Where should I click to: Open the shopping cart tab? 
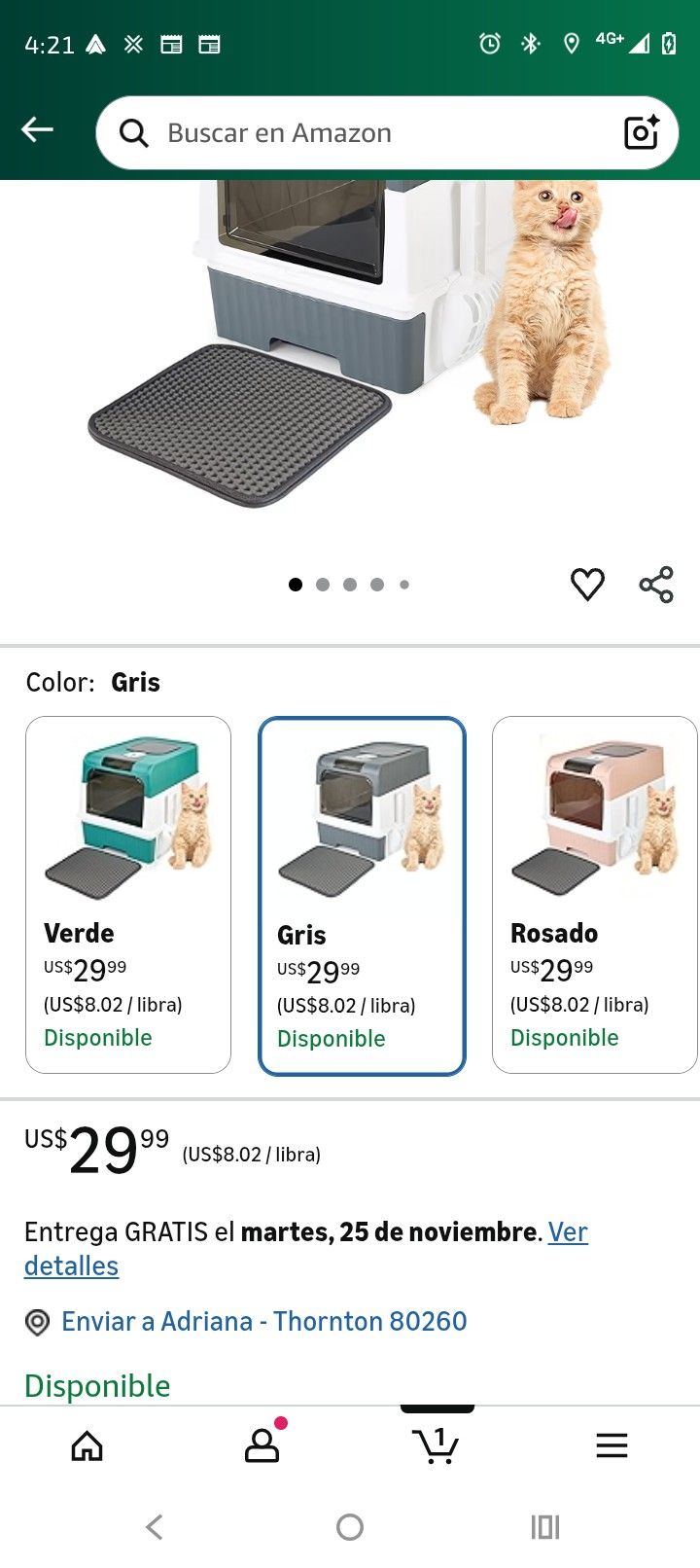(437, 1446)
